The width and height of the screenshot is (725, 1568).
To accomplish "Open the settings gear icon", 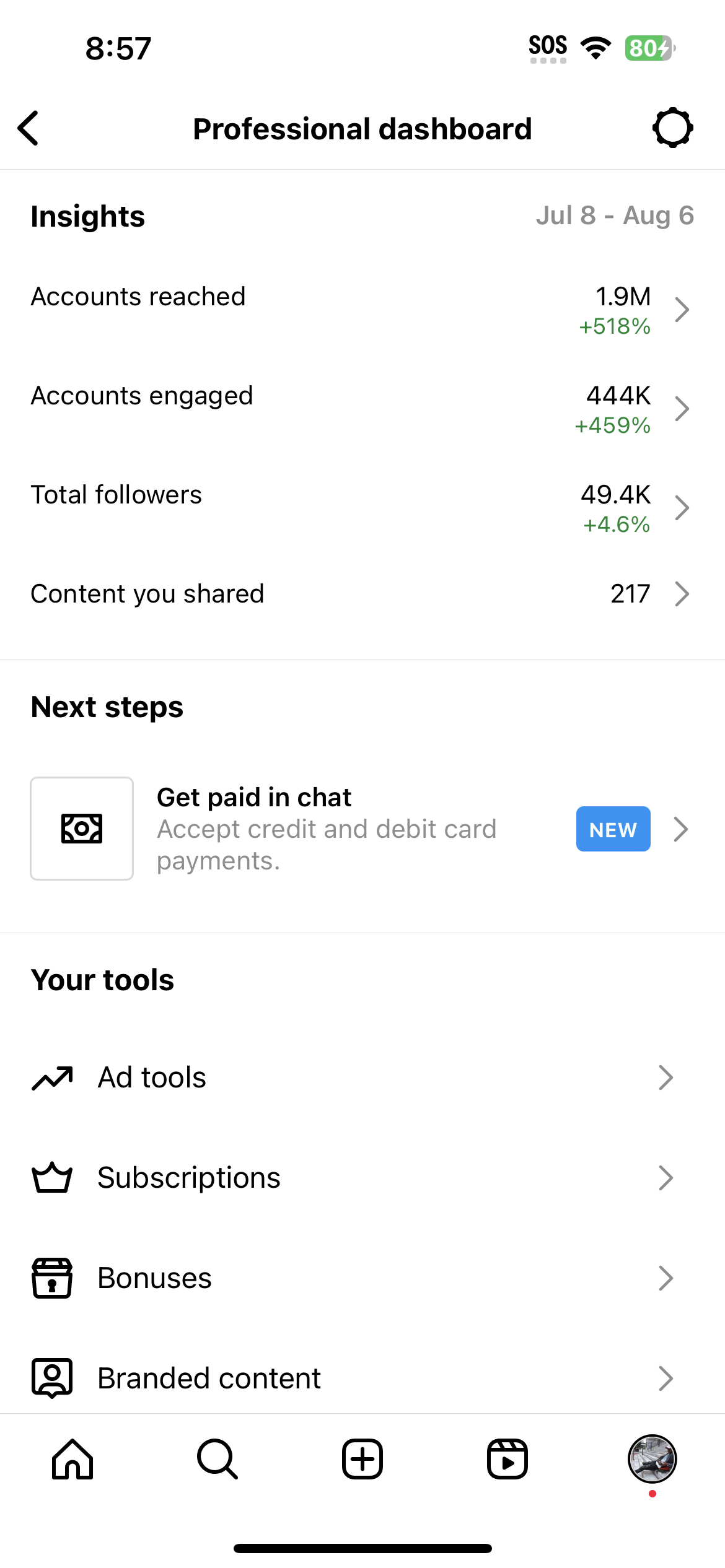I will 673,128.
